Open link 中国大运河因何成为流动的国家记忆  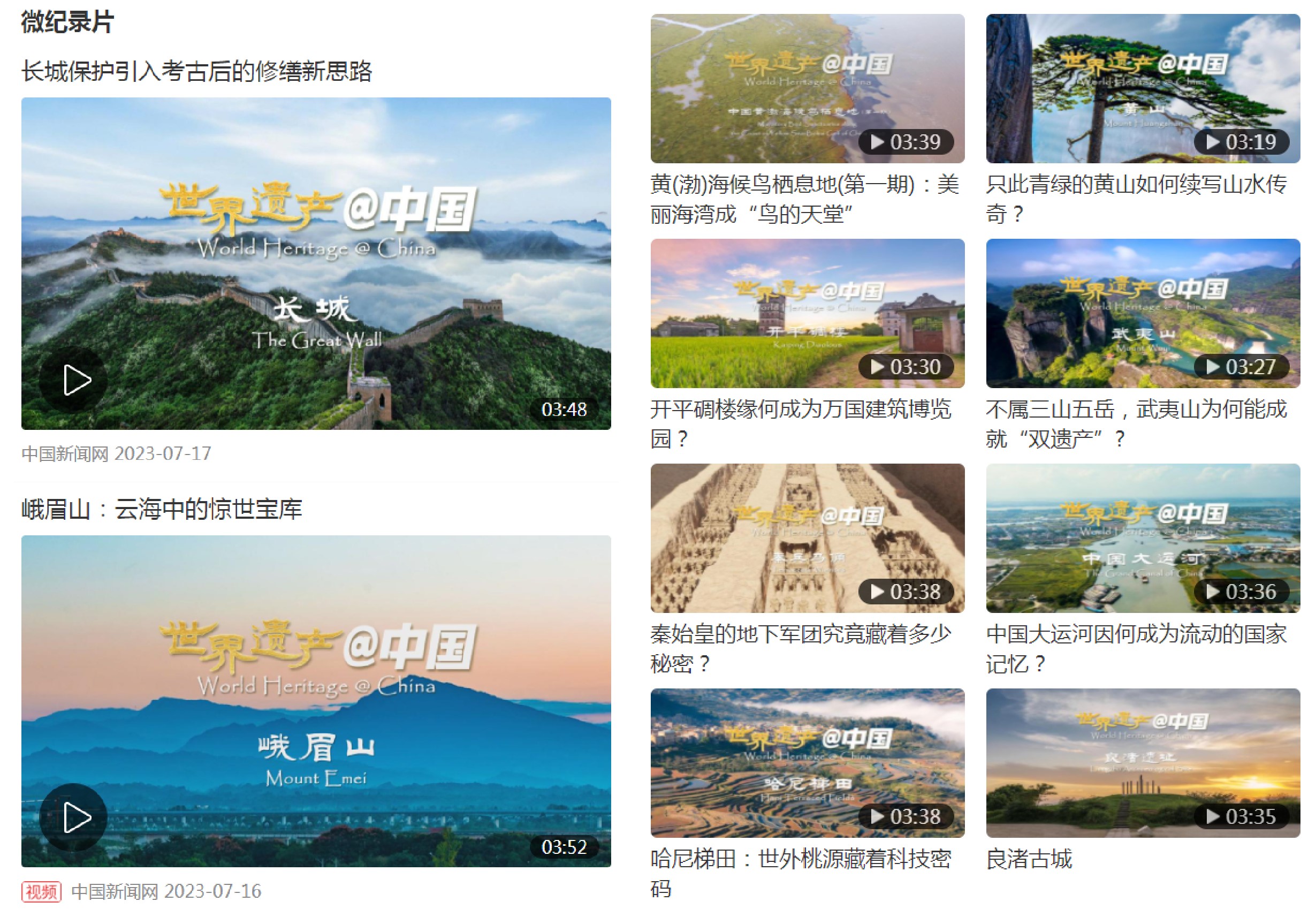[1136, 634]
